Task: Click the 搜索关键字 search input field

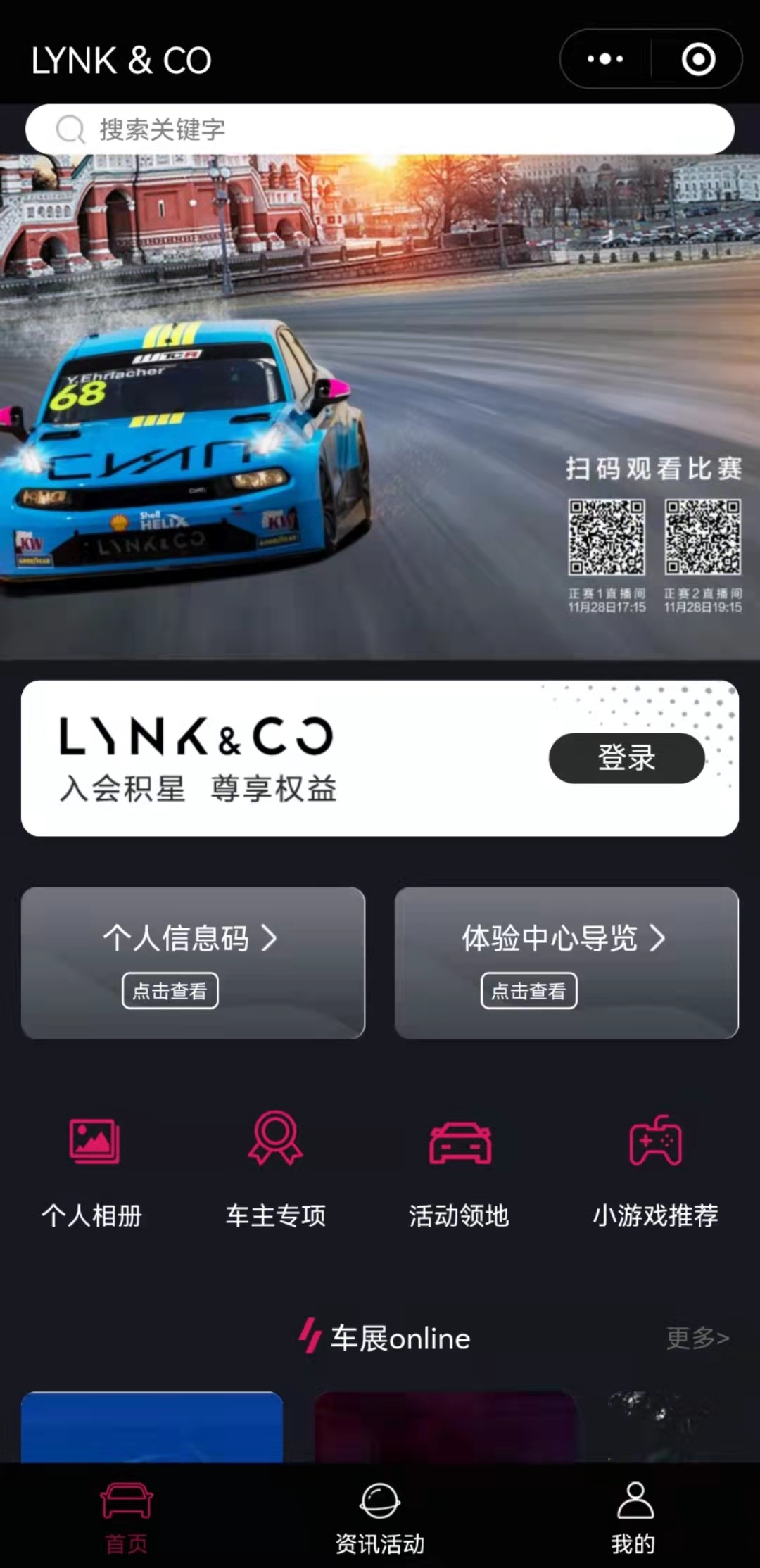Action: pos(380,129)
